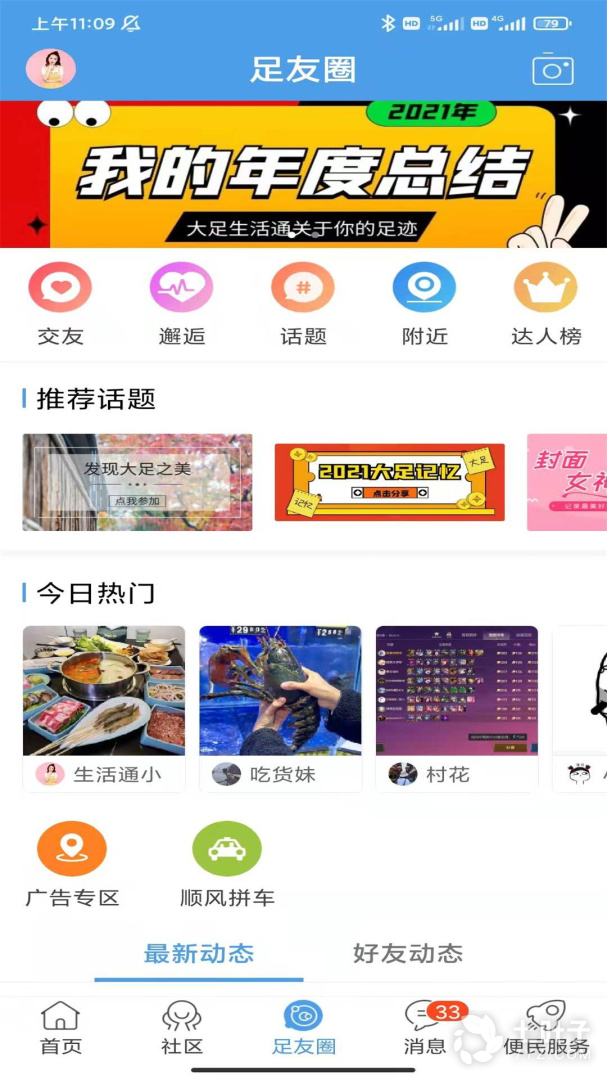
Task: Open the 交友 section
Action: [x=60, y=303]
